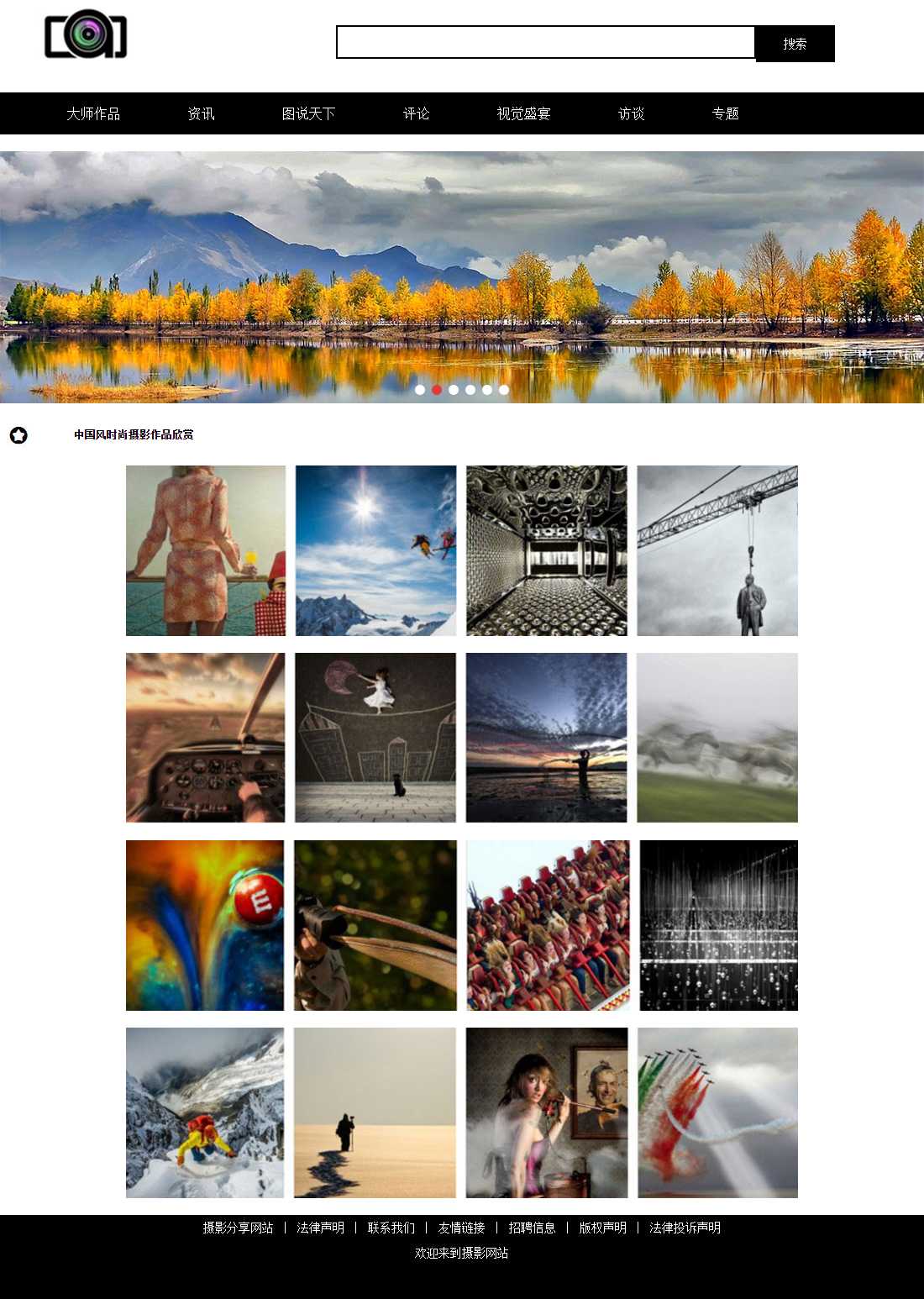
Task: Open the skiers under the sun photo
Action: pyautogui.click(x=375, y=550)
